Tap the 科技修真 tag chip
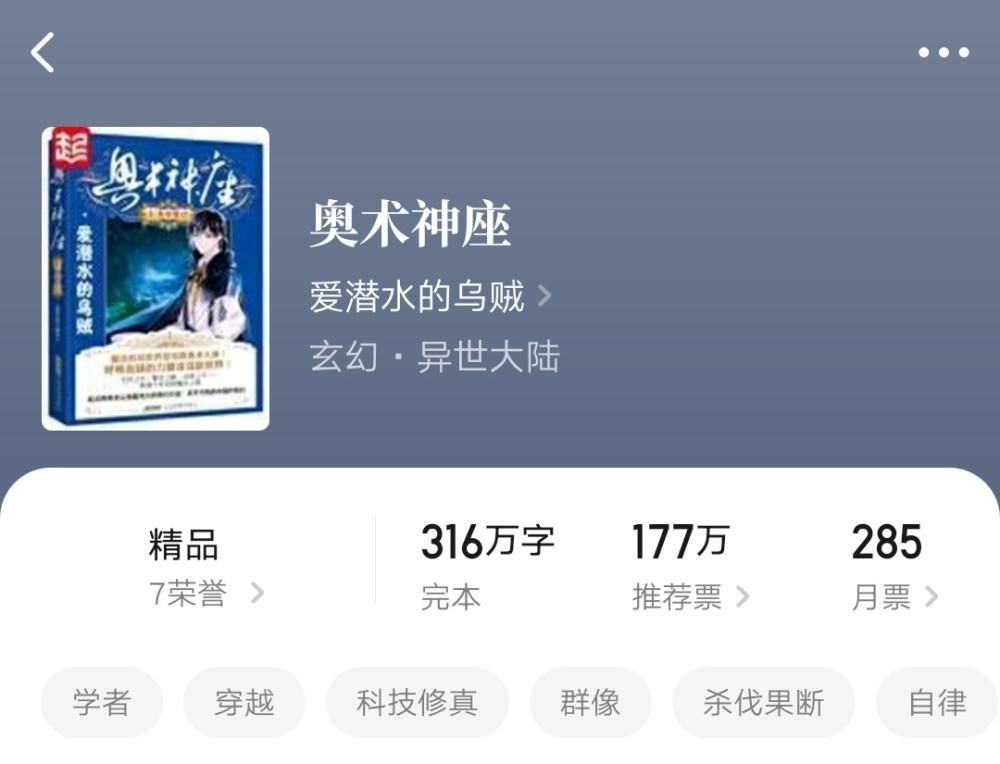Image resolution: width=1000 pixels, height=764 pixels. click(417, 703)
